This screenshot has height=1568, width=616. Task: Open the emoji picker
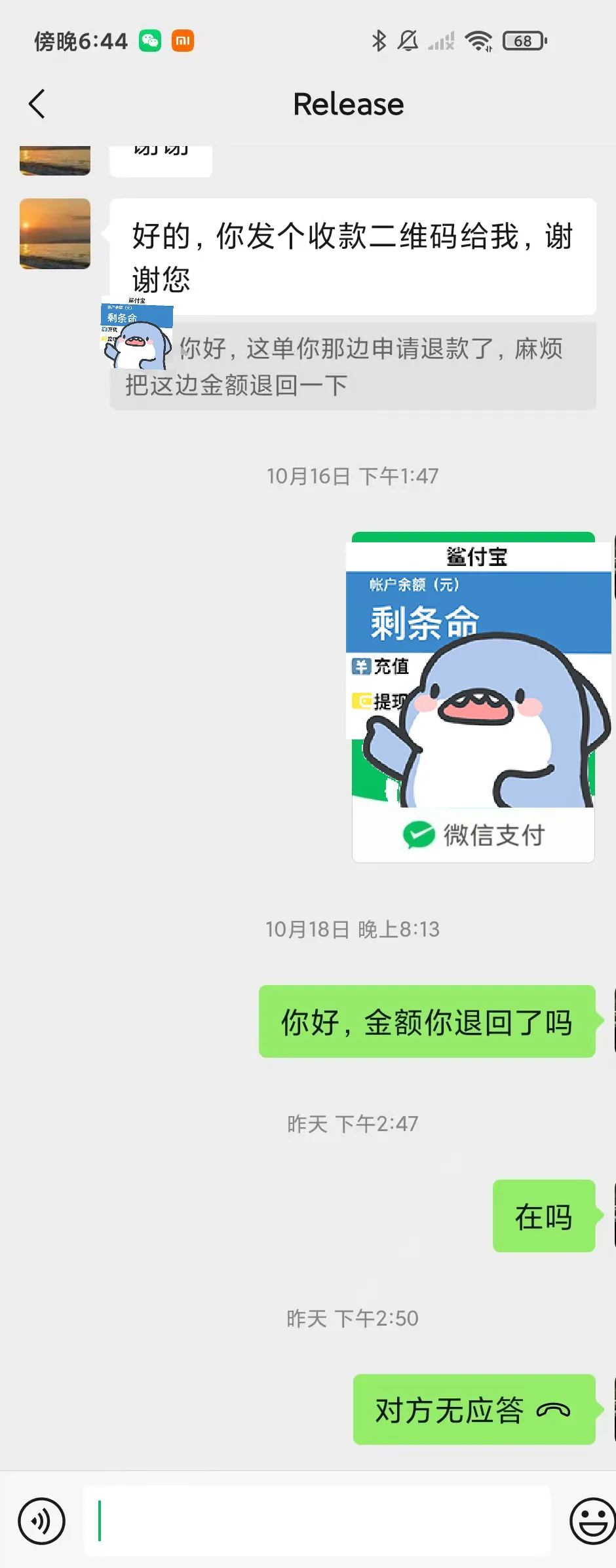[592, 1521]
